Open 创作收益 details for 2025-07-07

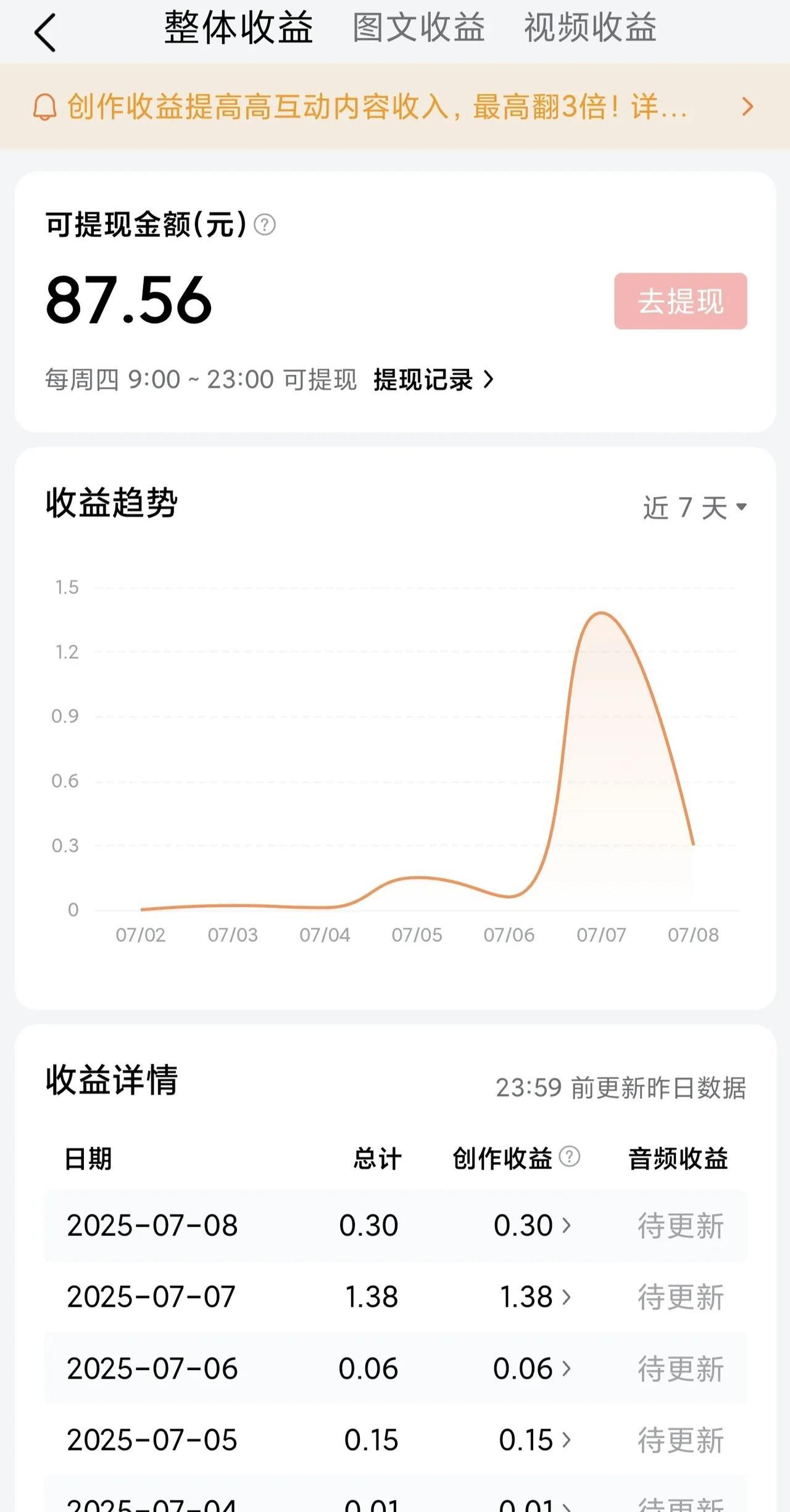point(534,1297)
